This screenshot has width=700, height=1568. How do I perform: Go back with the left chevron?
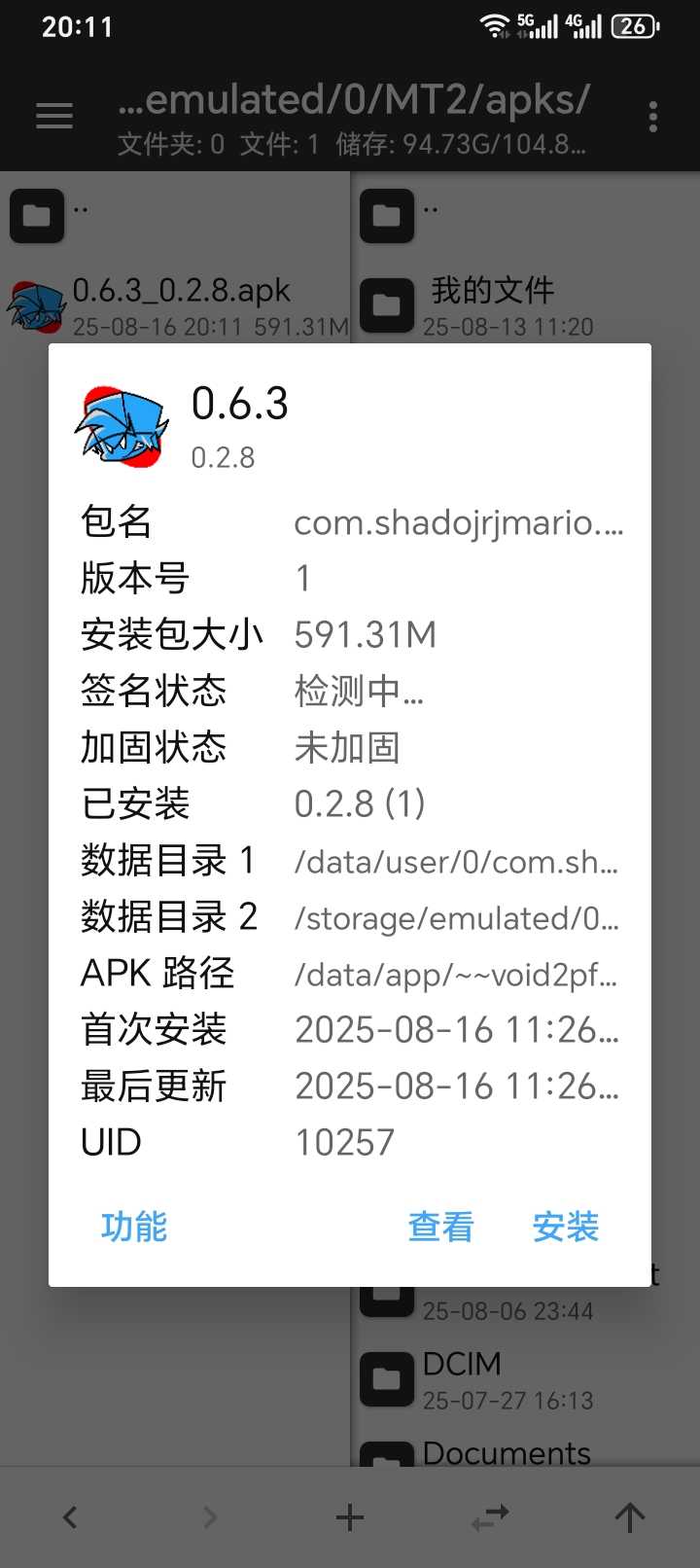coord(70,1516)
